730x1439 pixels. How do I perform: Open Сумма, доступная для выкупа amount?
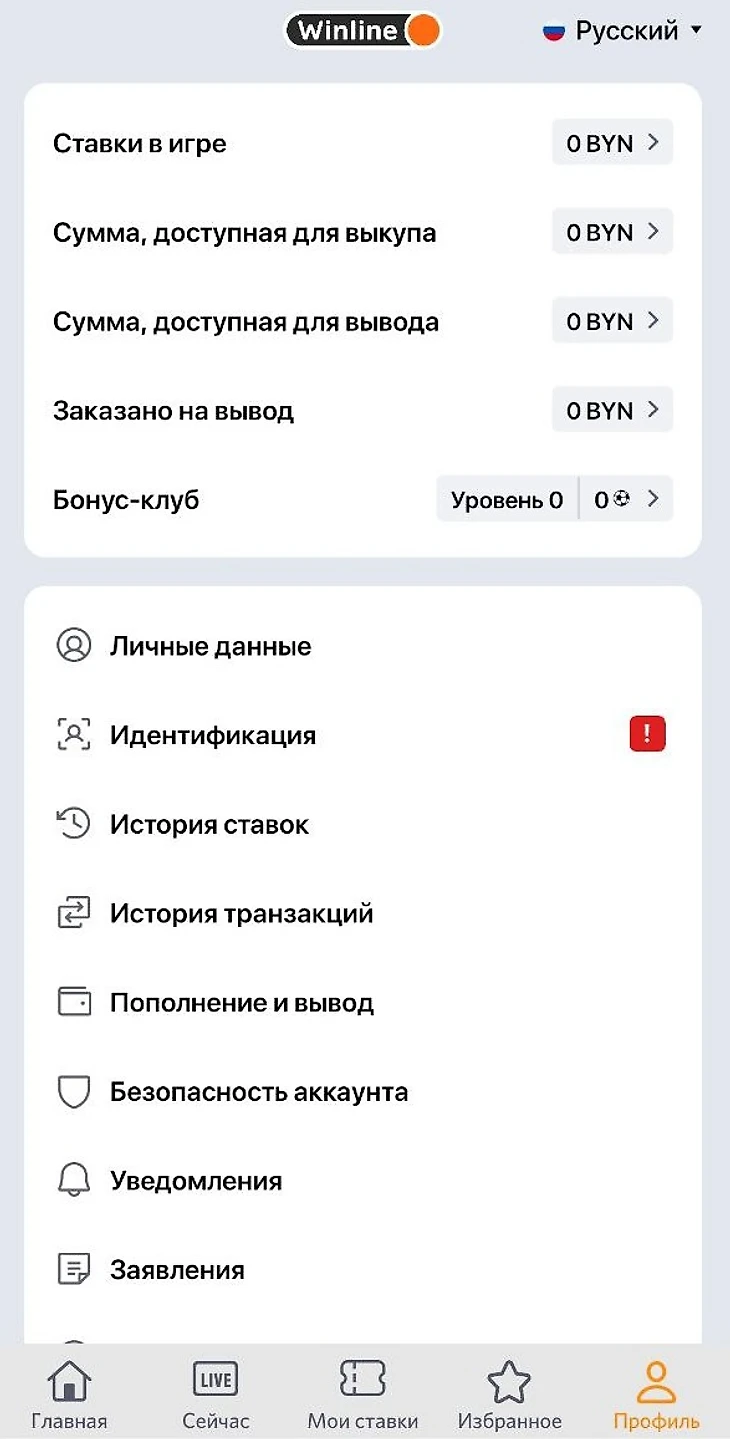pyautogui.click(x=612, y=232)
